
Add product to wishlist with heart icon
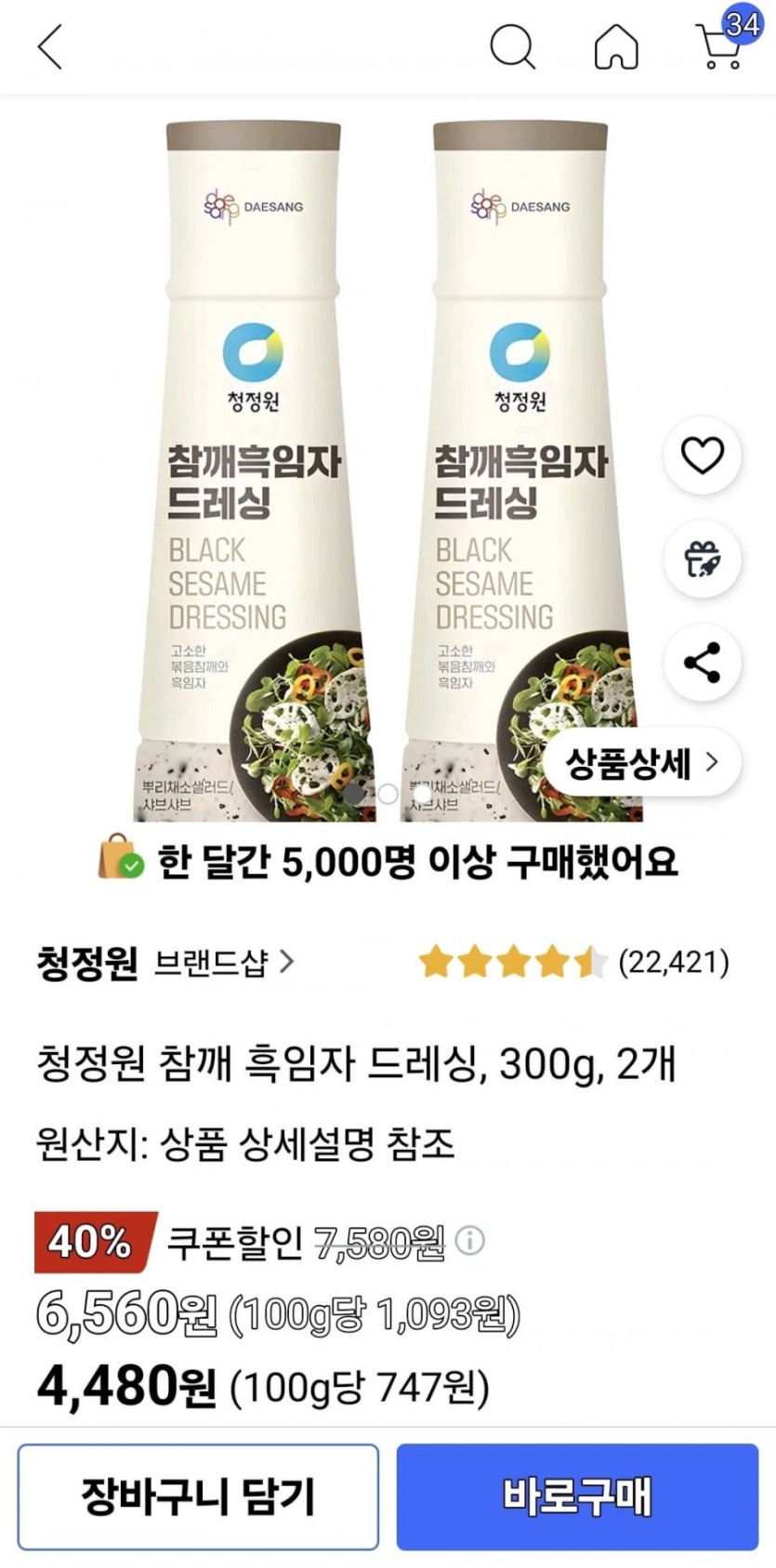coord(703,455)
